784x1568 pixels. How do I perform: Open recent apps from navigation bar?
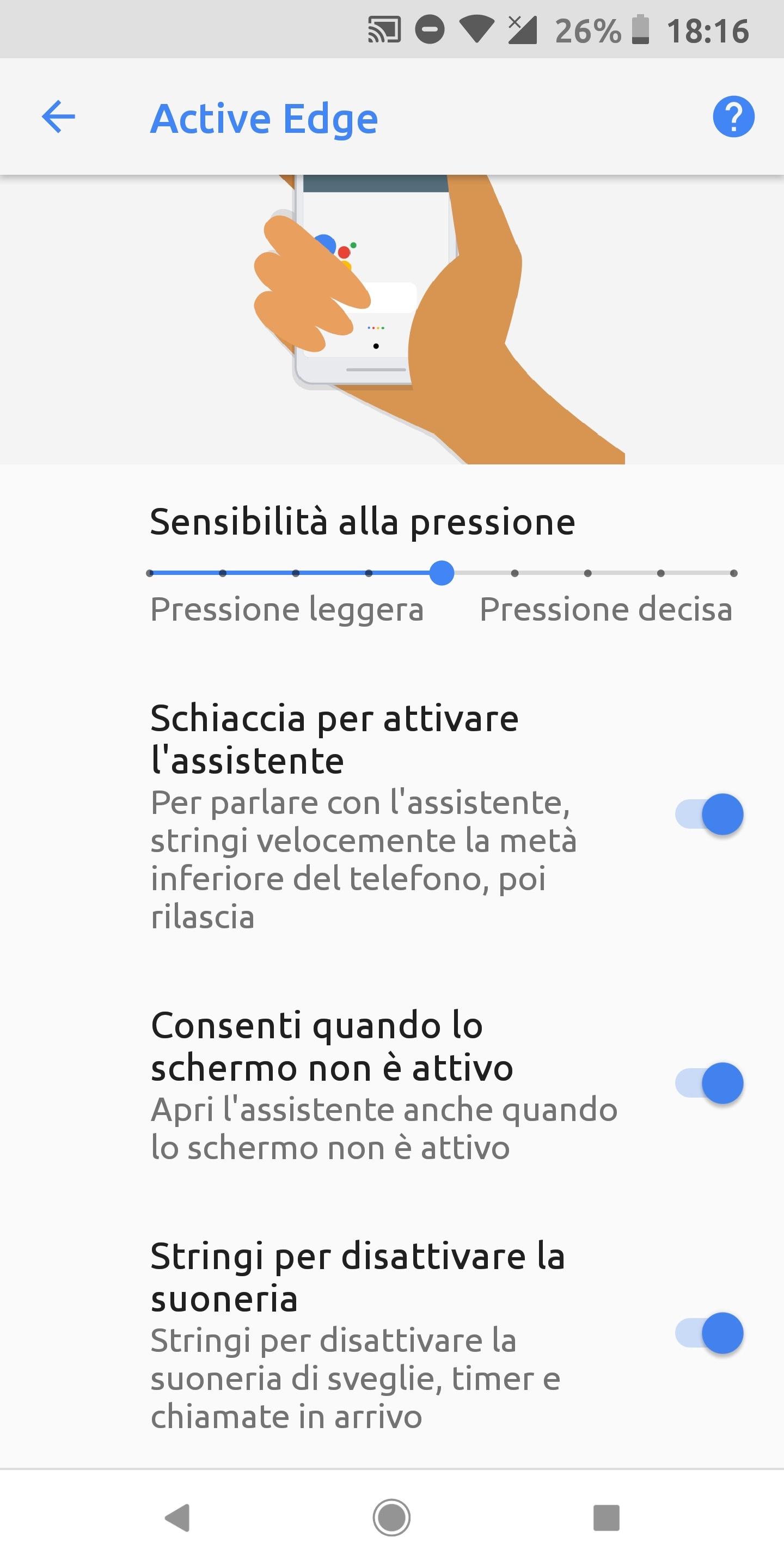pos(607,1517)
